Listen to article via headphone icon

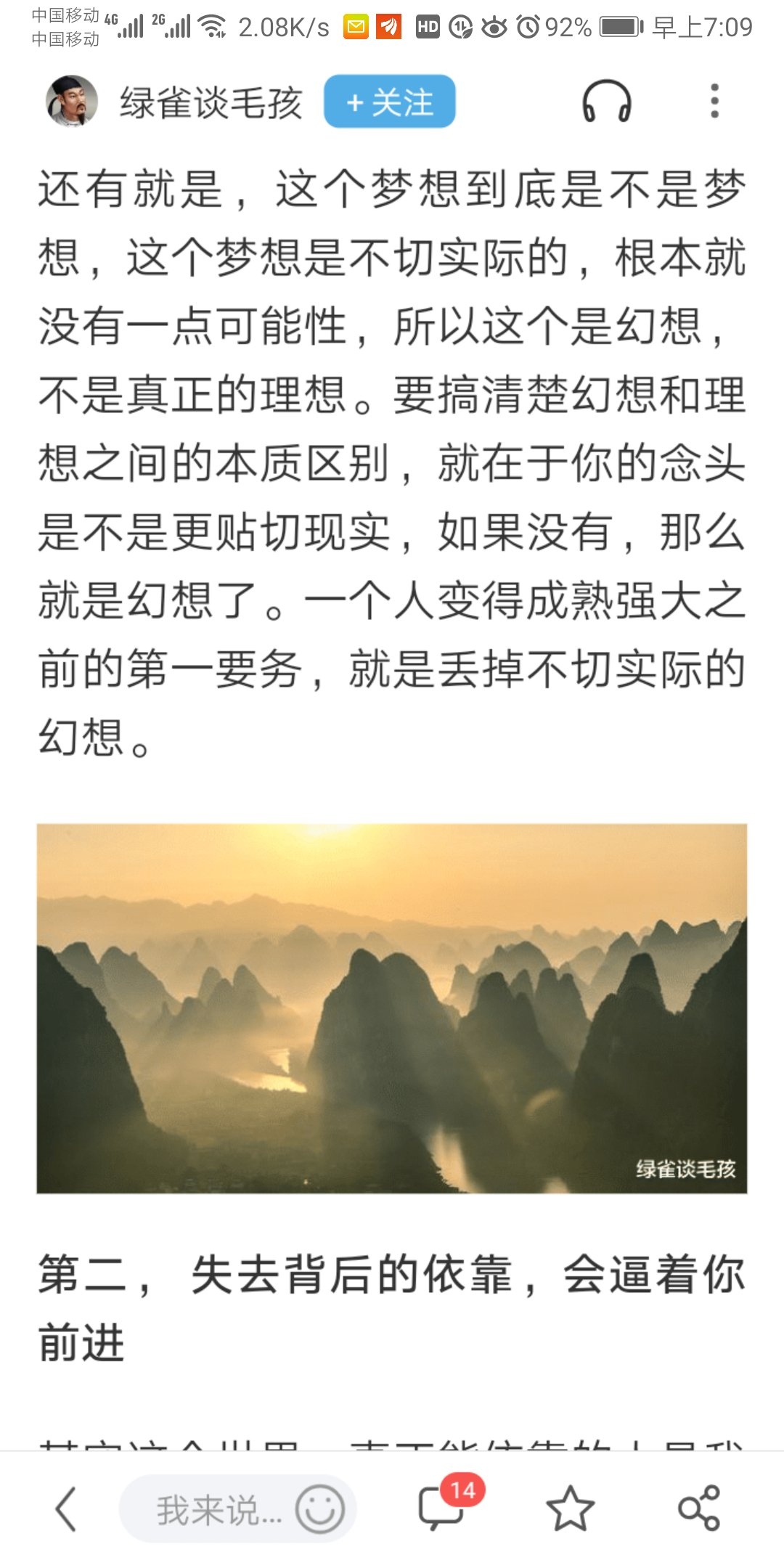coord(606,102)
